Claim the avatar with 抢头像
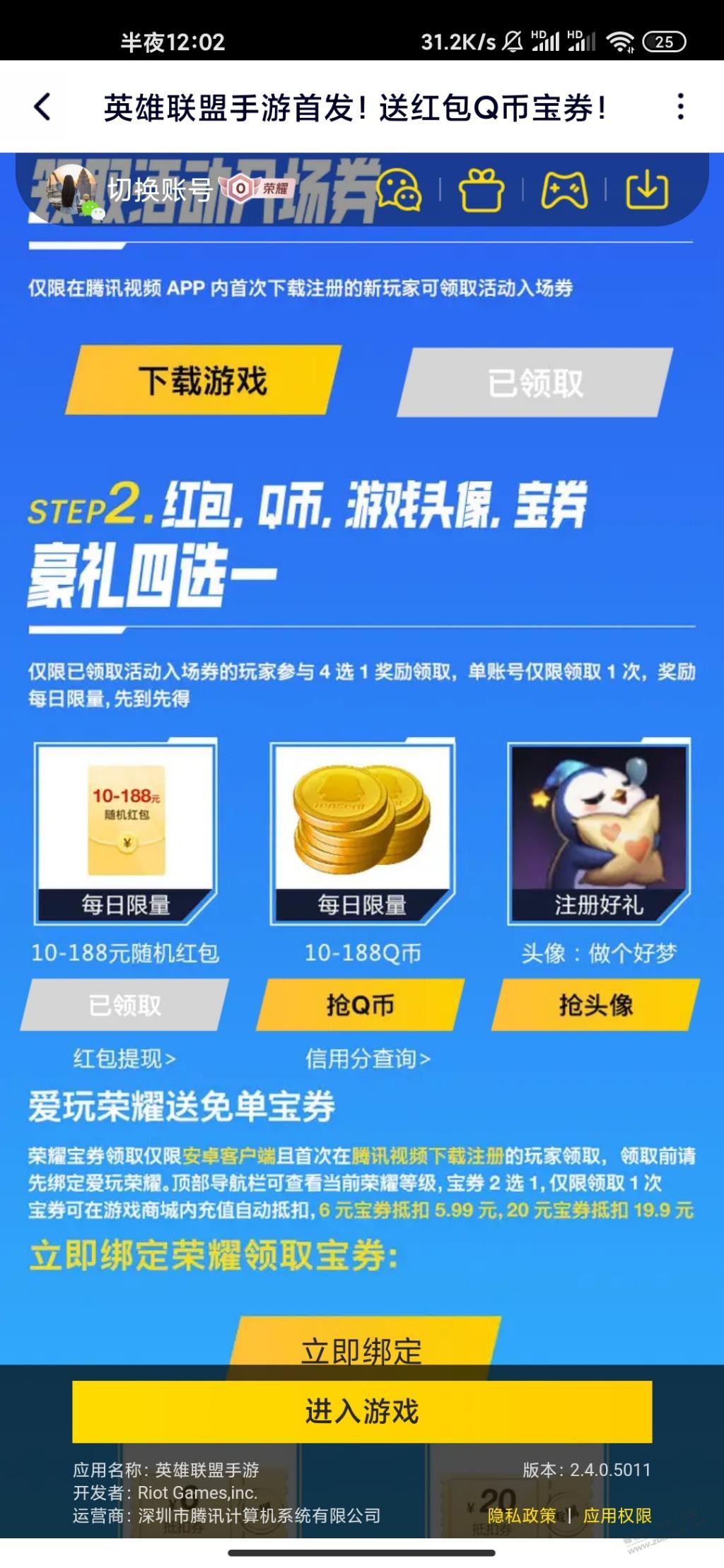Image resolution: width=724 pixels, height=1568 pixels. tap(595, 1004)
